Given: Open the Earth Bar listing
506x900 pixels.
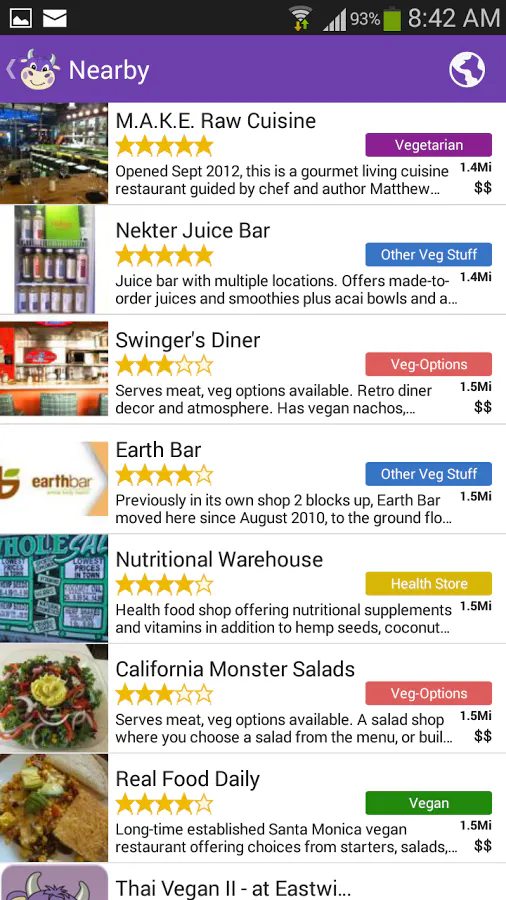Looking at the screenshot, I should (253, 479).
